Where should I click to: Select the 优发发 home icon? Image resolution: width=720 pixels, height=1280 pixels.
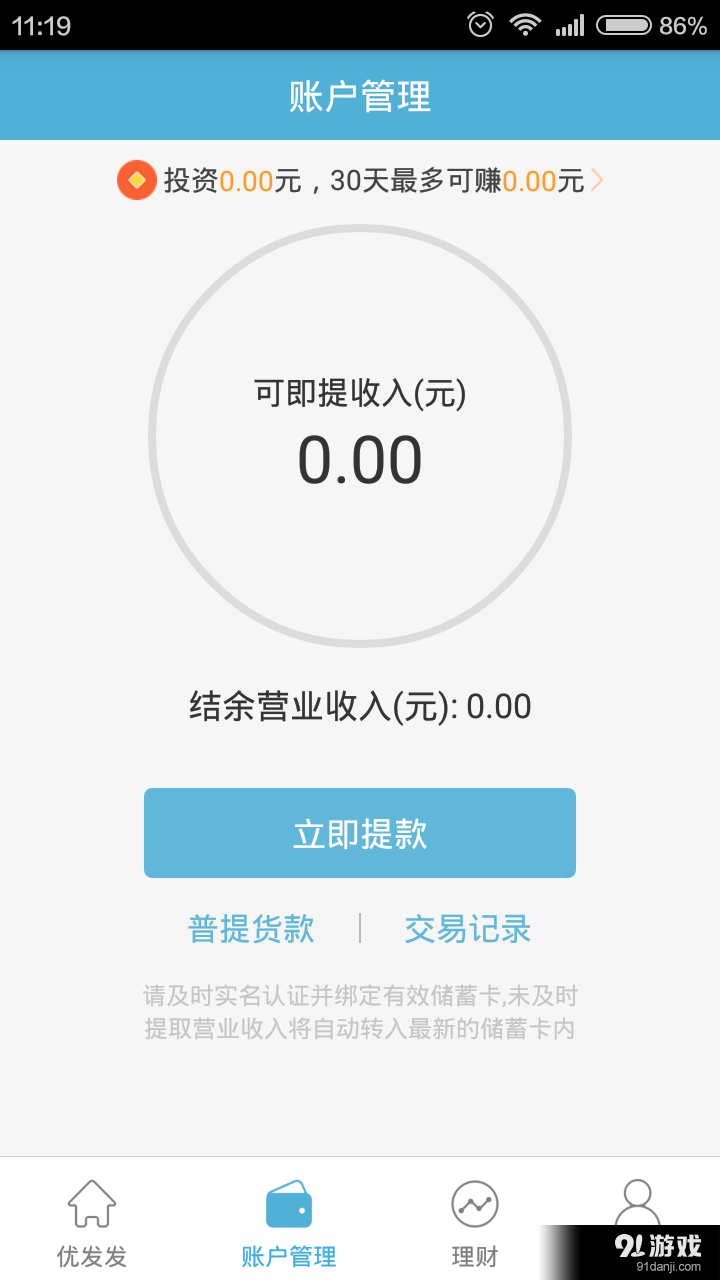point(92,1203)
